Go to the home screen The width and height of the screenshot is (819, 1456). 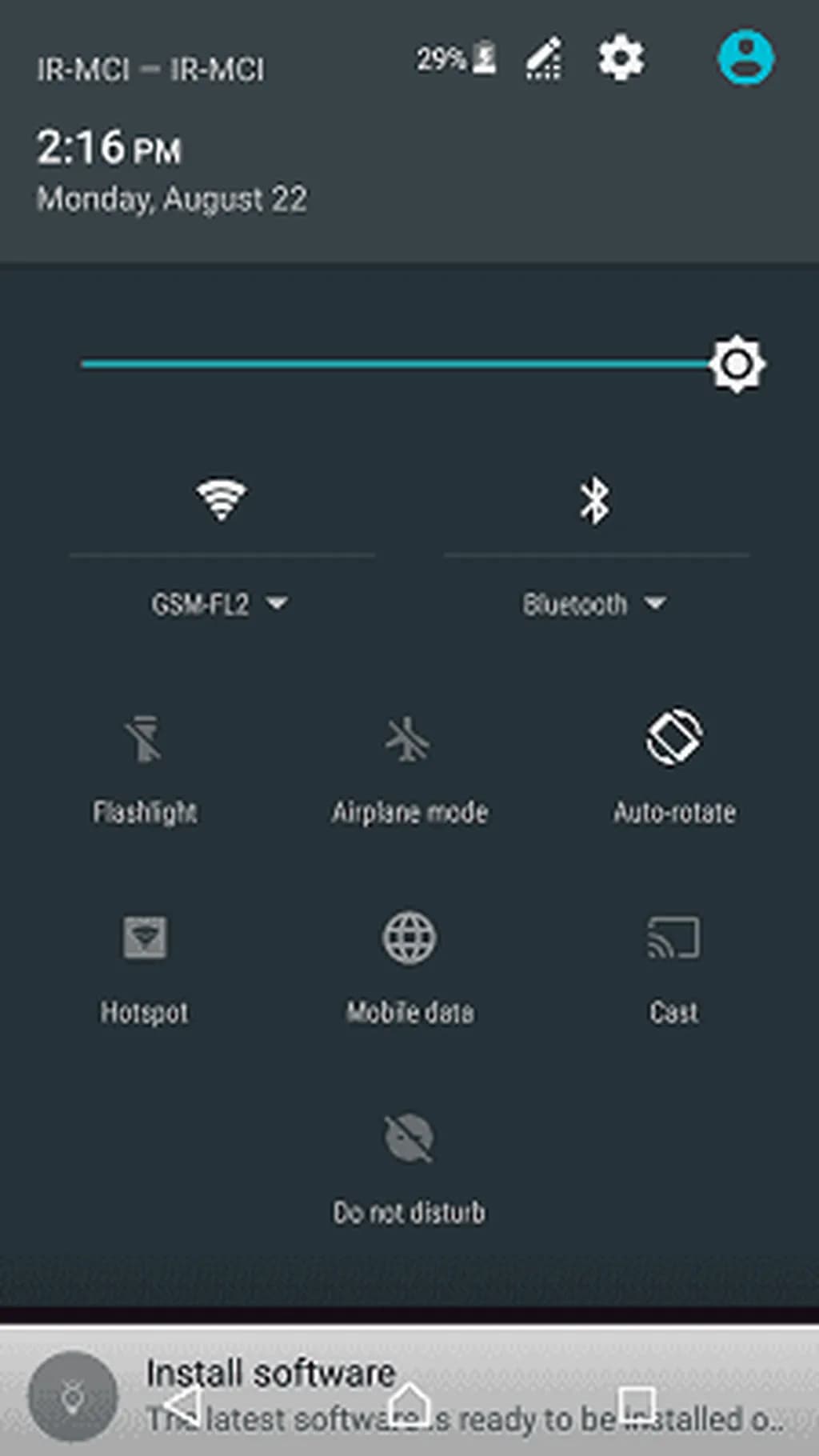409,1405
